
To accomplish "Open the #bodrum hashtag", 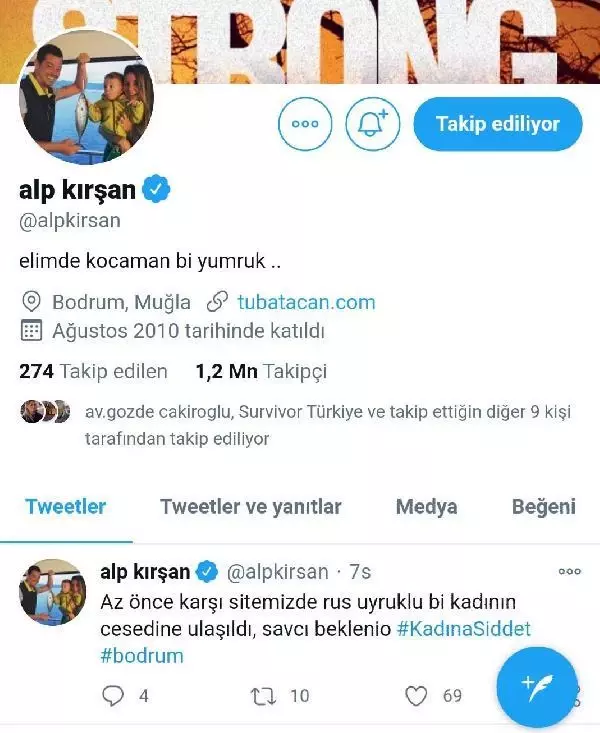I will click(x=142, y=656).
